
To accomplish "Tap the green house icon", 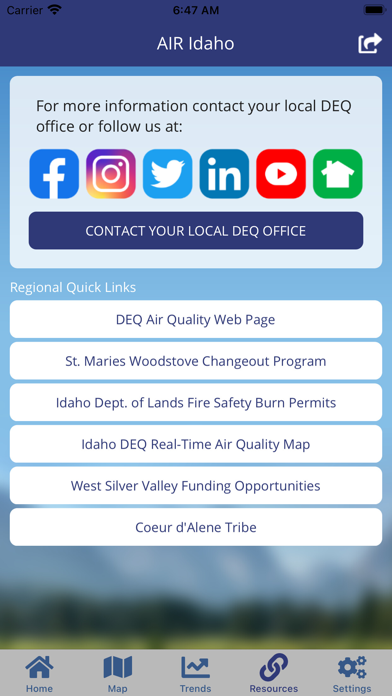I will (338, 174).
